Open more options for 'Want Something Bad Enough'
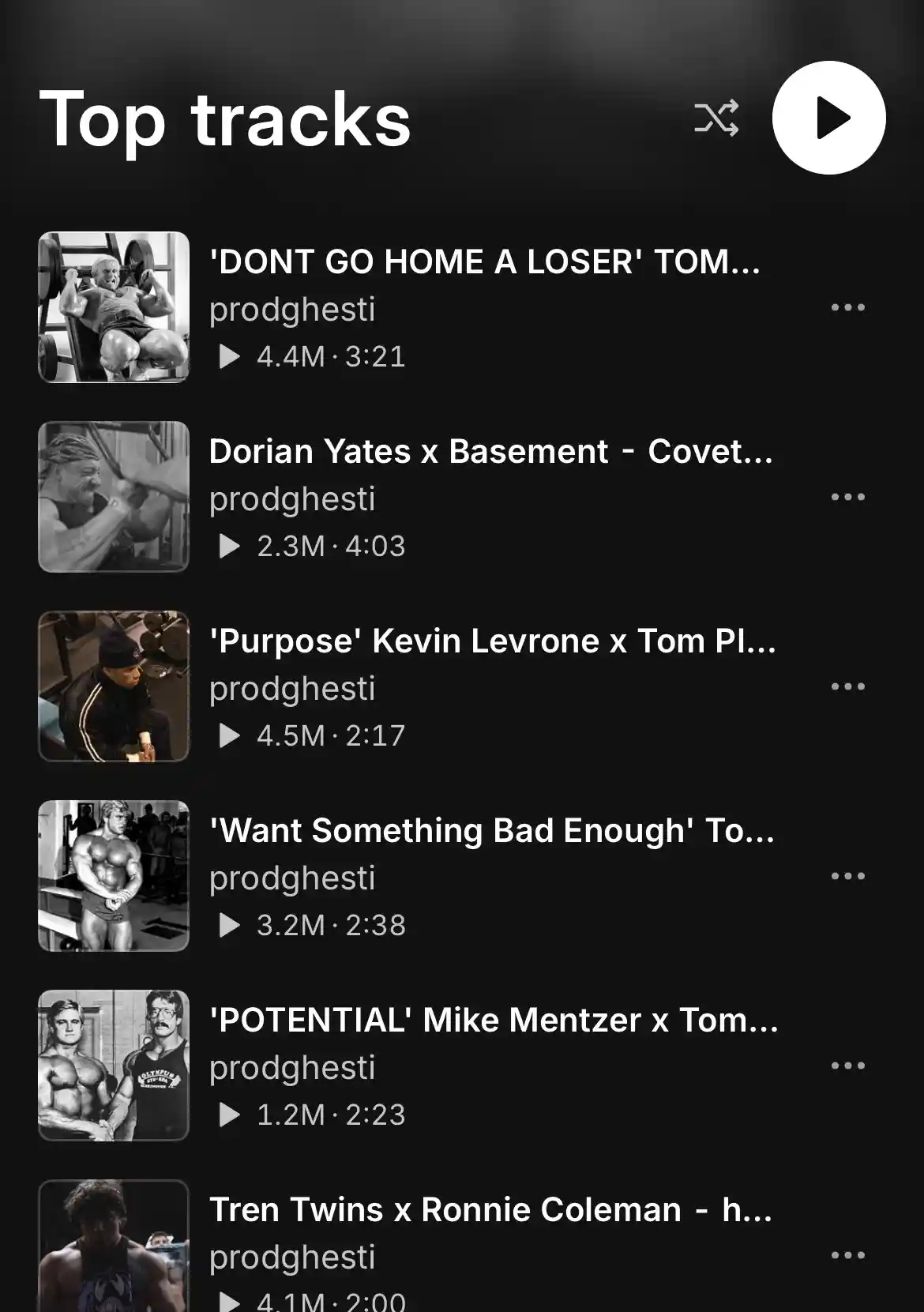Screen dimensions: 924x1312 (848, 876)
